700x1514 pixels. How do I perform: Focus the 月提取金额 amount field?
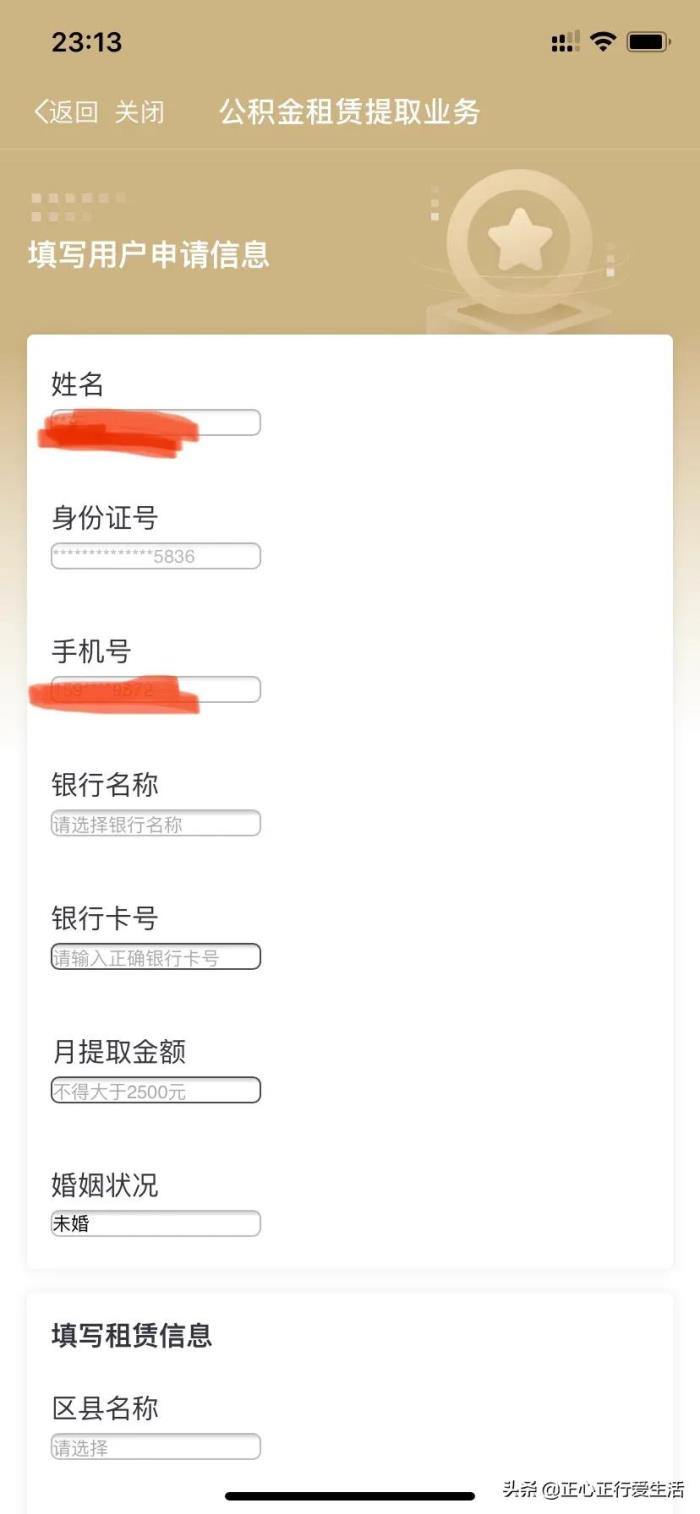pos(156,1091)
